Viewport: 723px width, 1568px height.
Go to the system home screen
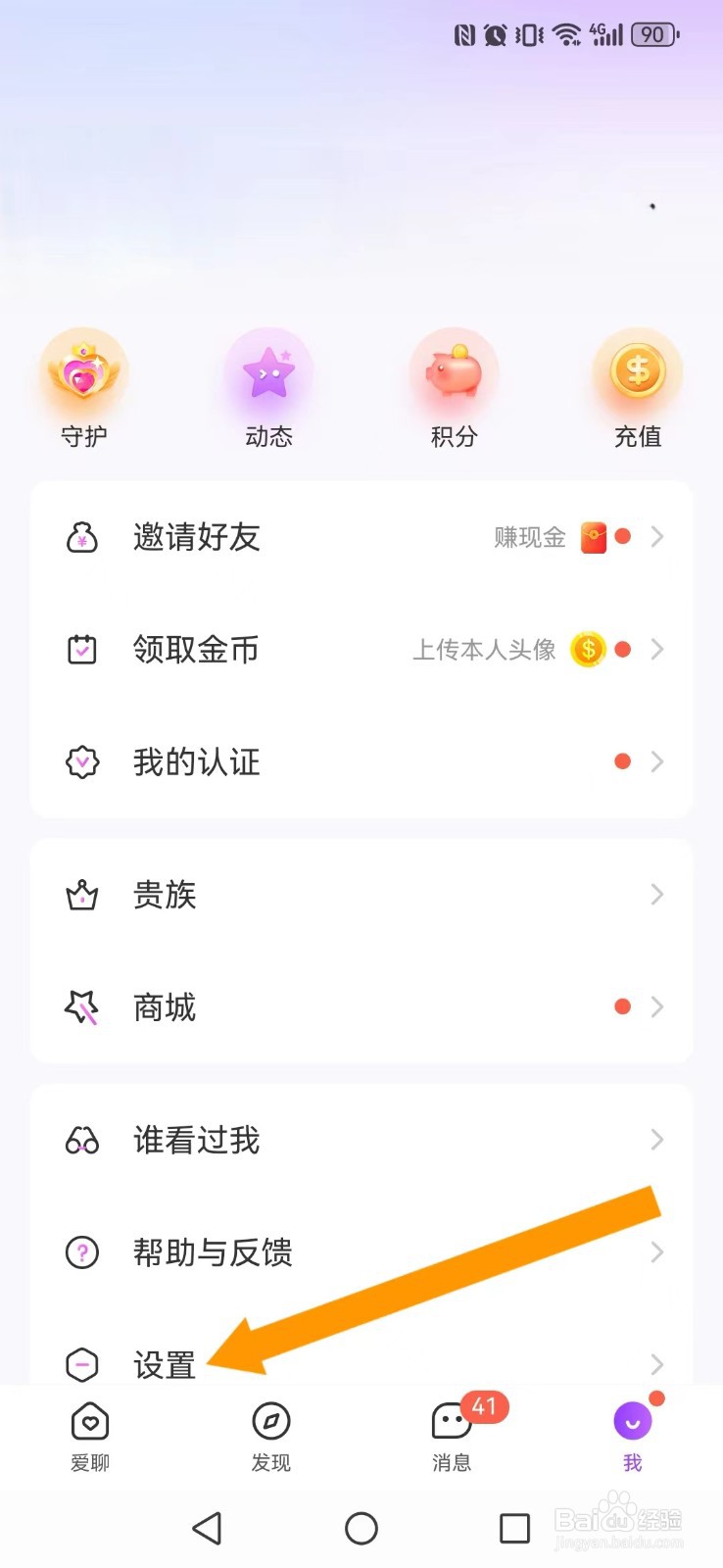pyautogui.click(x=361, y=1528)
